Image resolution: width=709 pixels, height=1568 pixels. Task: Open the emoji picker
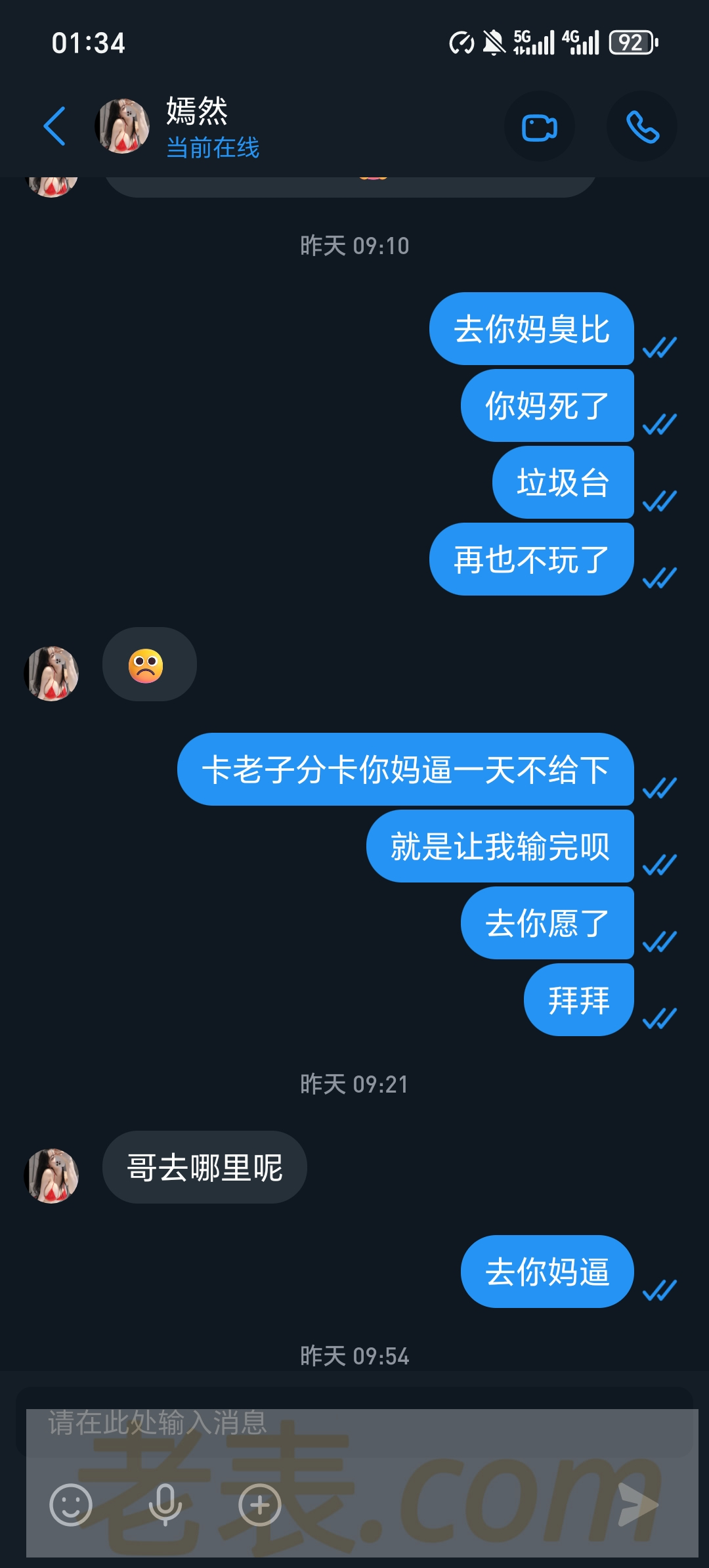71,1504
